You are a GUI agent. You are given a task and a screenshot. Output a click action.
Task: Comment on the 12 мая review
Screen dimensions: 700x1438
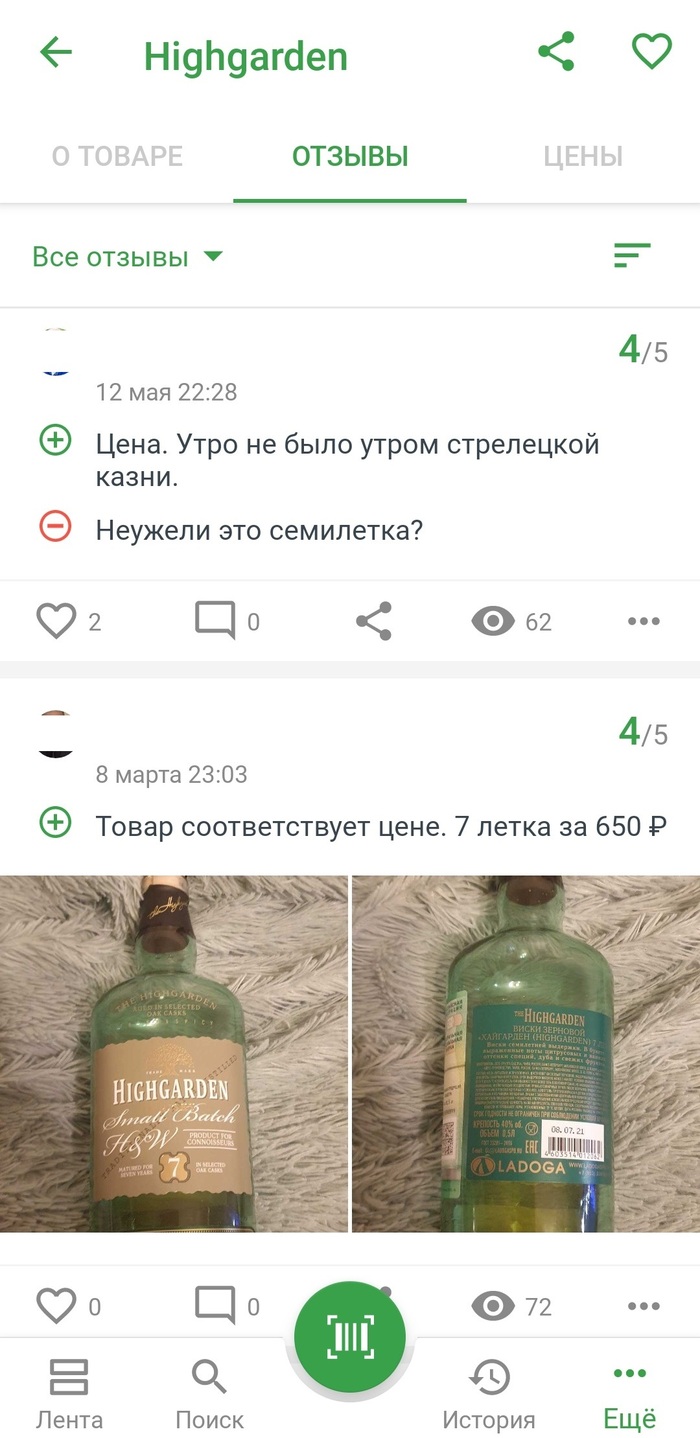click(215, 622)
